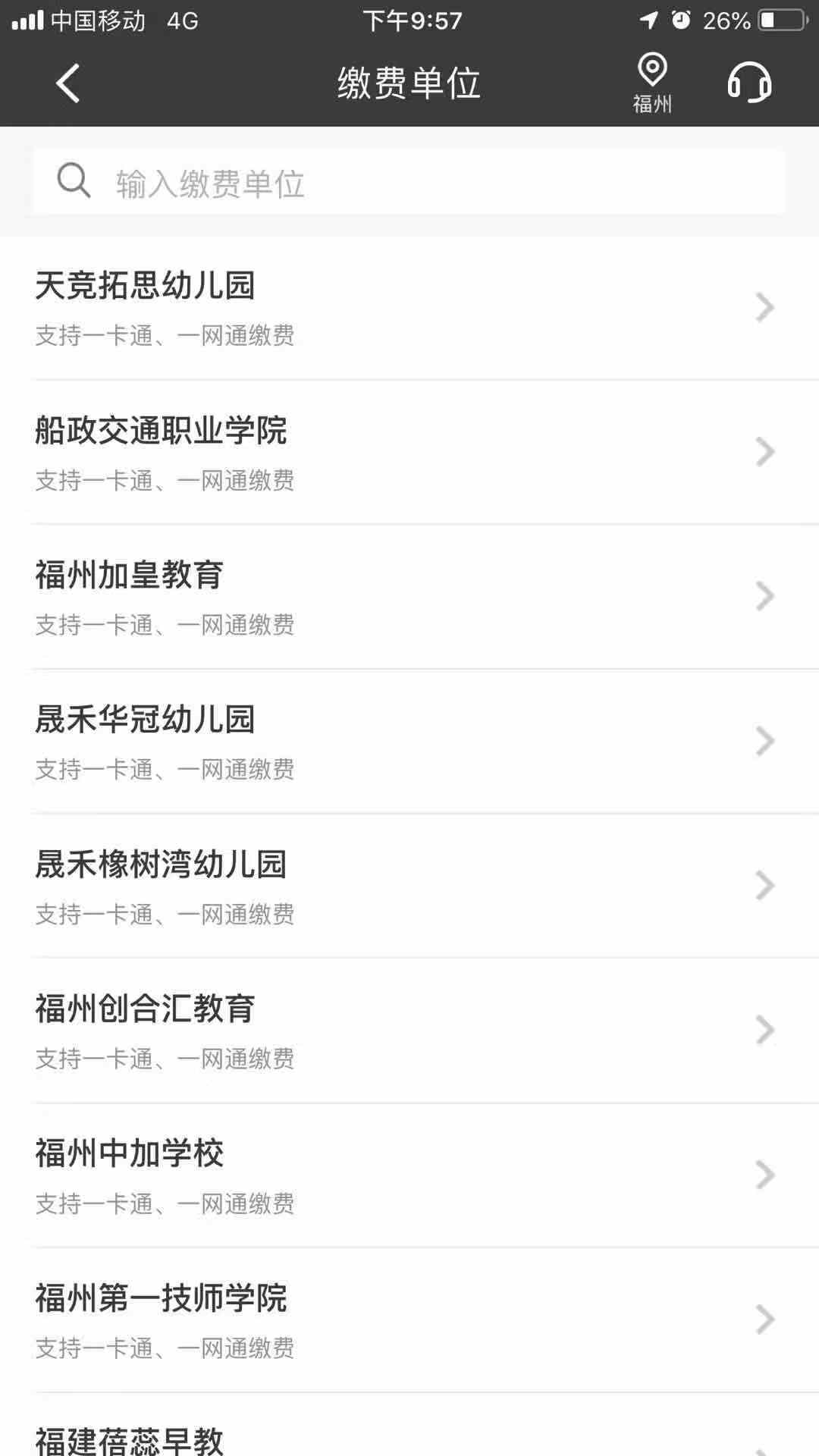Open 天竞拓思幼儿园 payment unit
This screenshot has height=1456, width=819.
coord(409,307)
